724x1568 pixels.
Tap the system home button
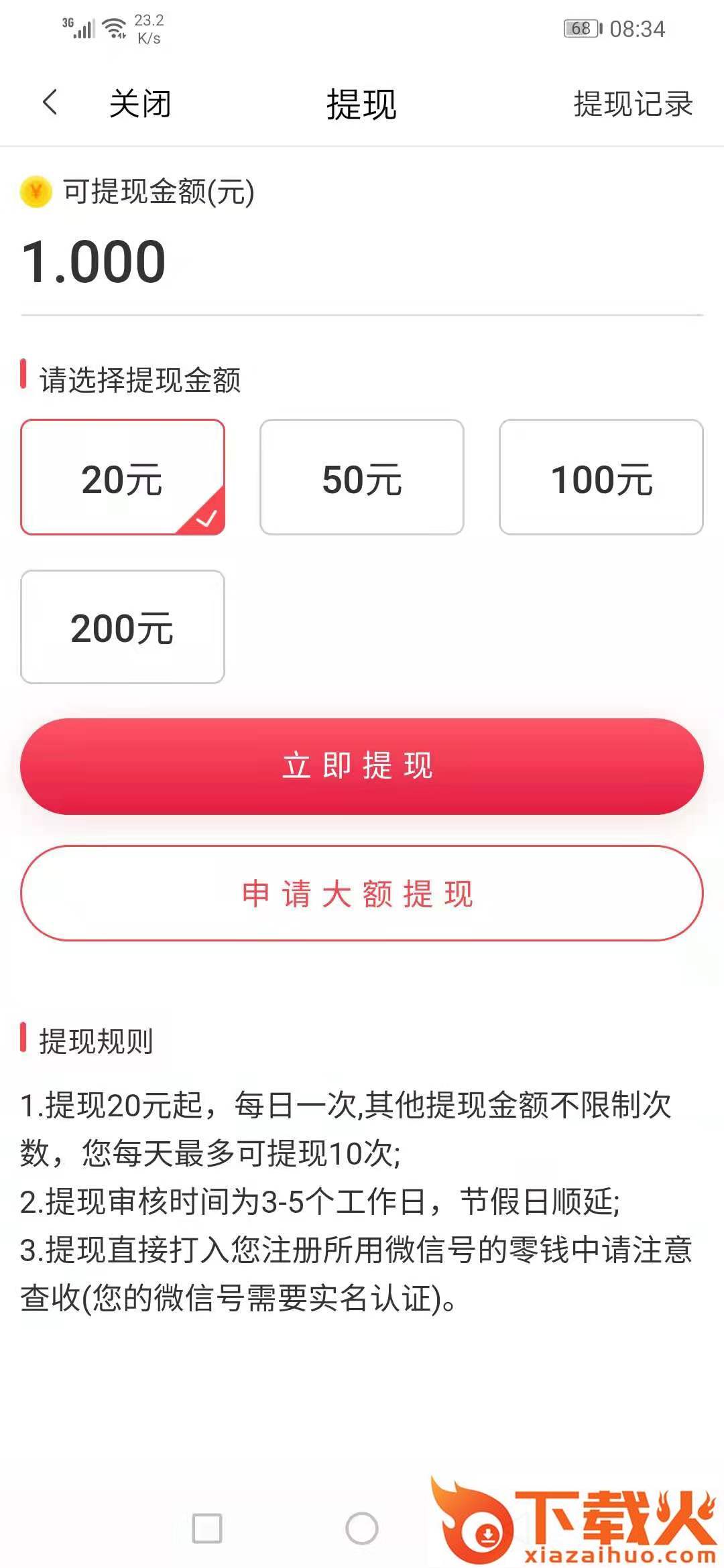362,1528
